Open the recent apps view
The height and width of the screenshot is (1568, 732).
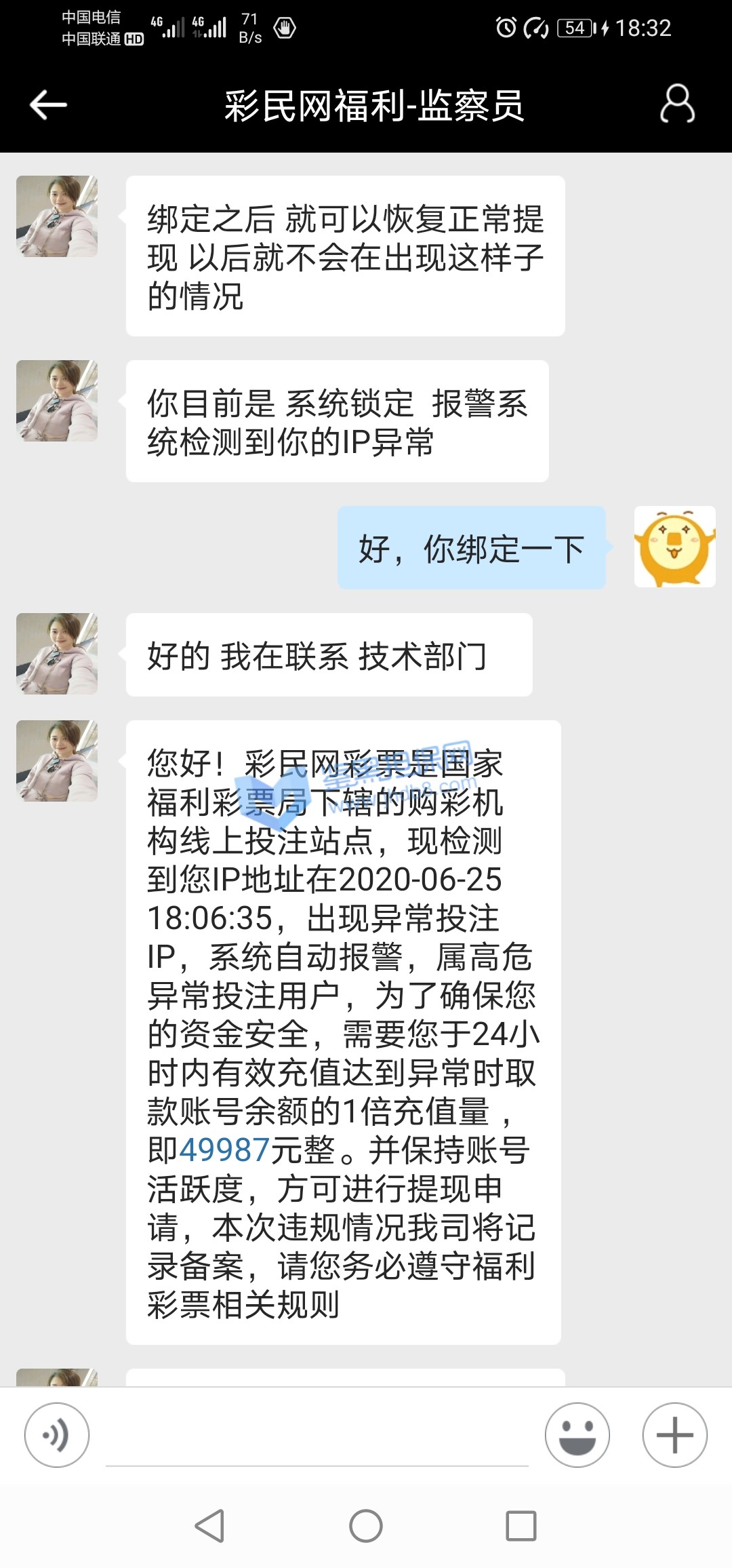pyautogui.click(x=521, y=1526)
